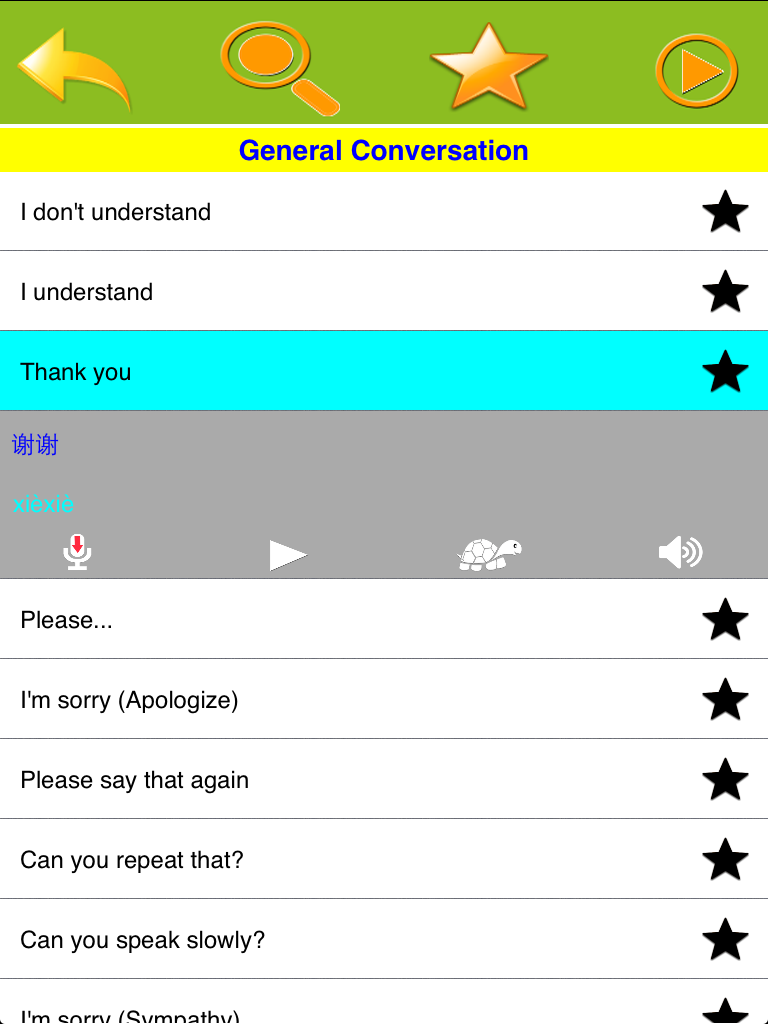Open favorites star in top toolbar

coord(488,68)
